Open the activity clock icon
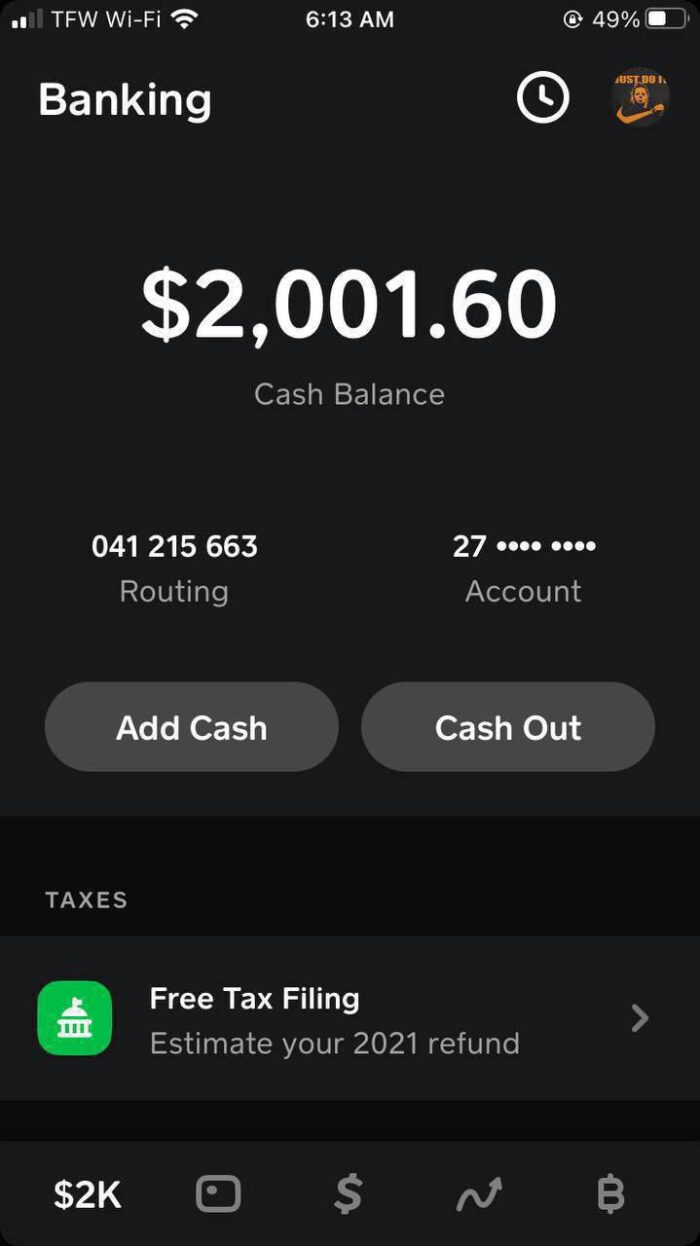Viewport: 700px width, 1246px height. coord(542,98)
